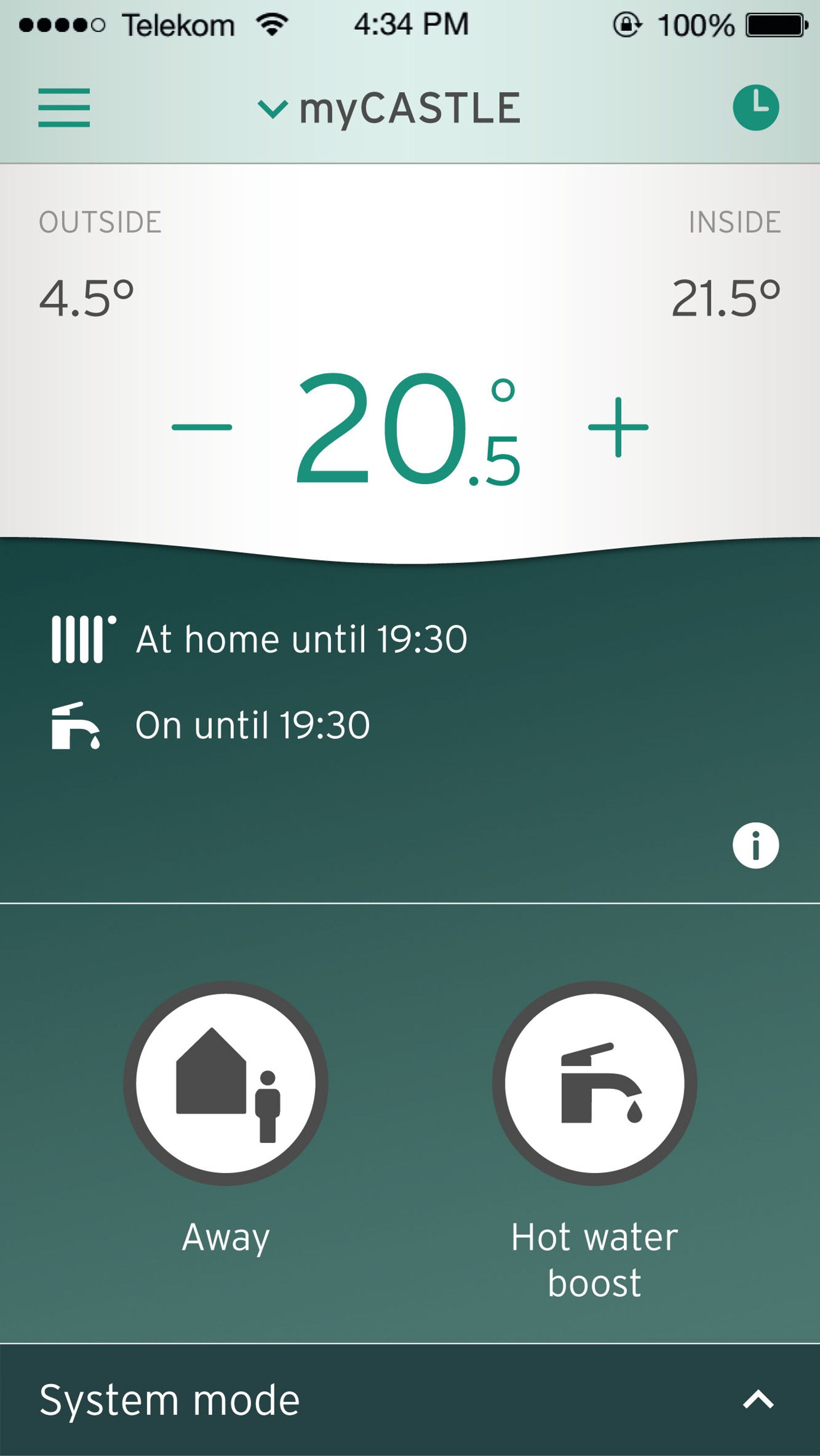This screenshot has width=820, height=1456.
Task: Open the info icon
Action: (756, 845)
